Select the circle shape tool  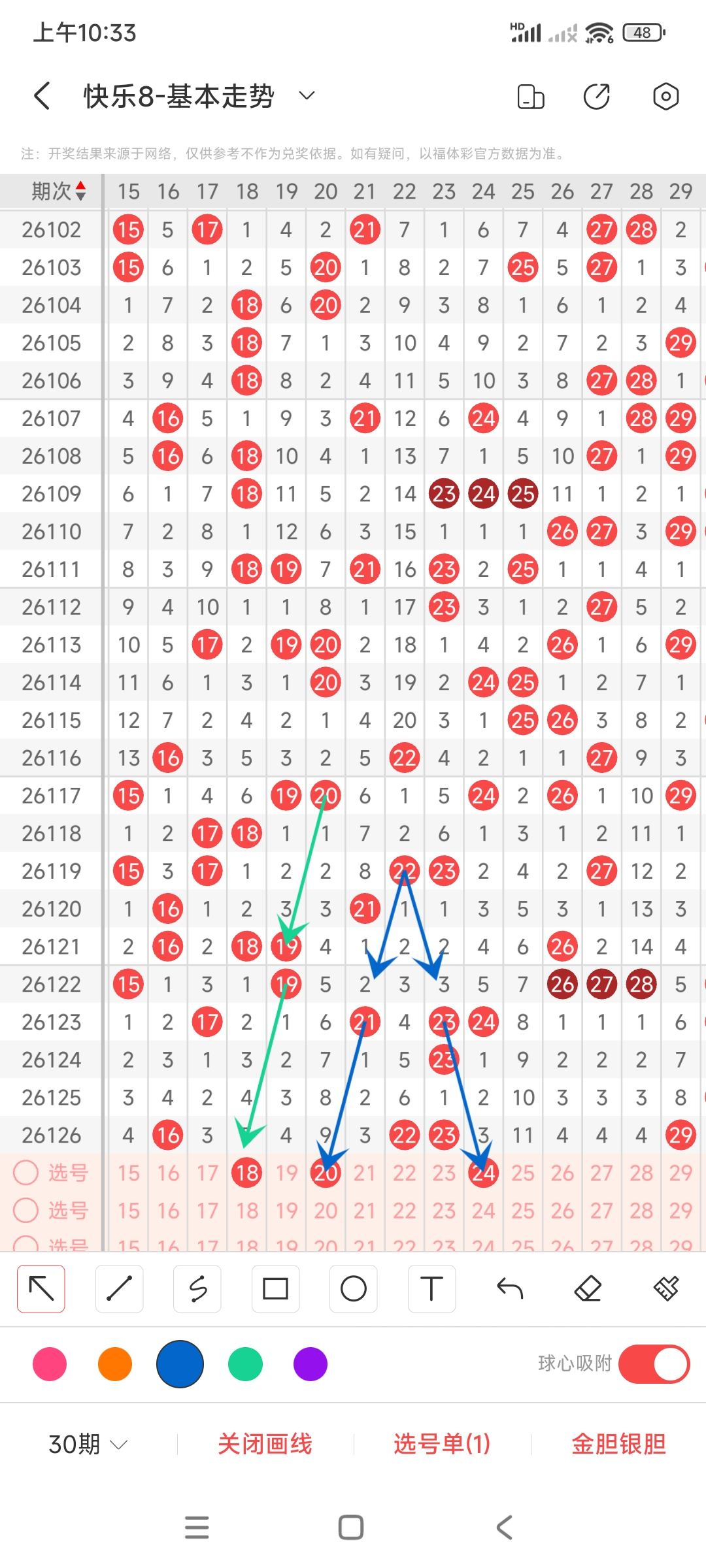[x=354, y=1288]
